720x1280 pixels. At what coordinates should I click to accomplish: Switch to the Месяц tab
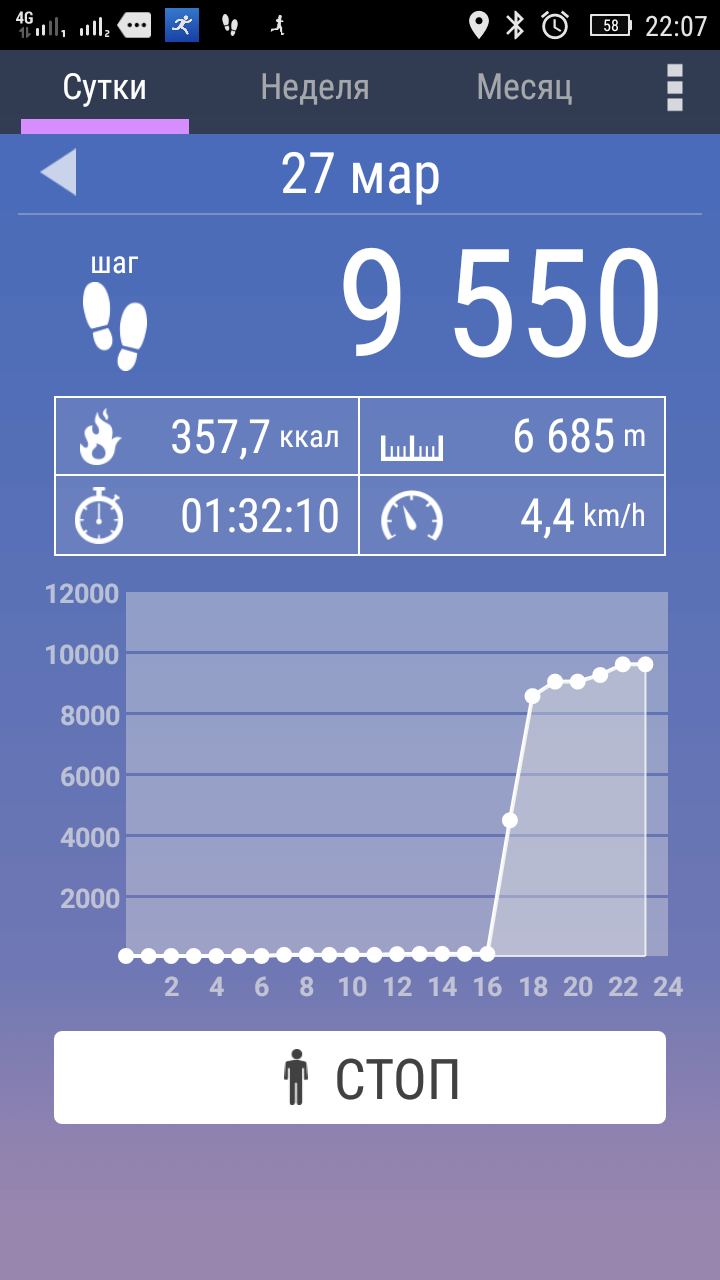[524, 88]
